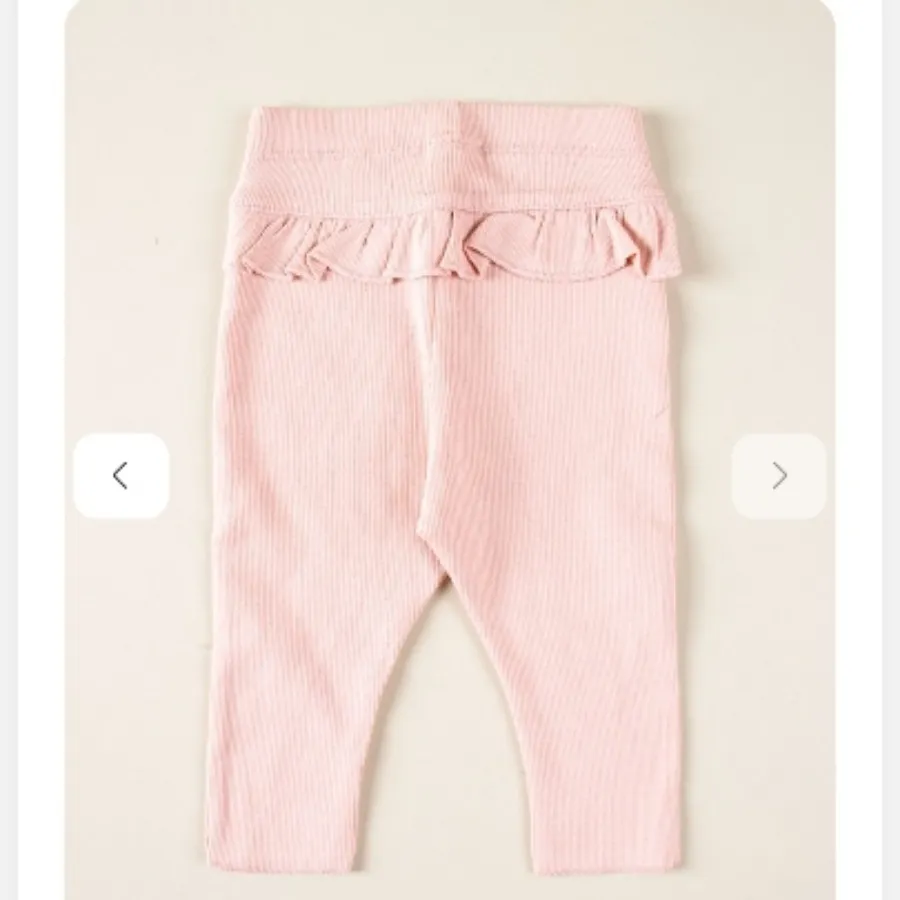Open the pink leggings image
The width and height of the screenshot is (900, 900).
click(x=450, y=500)
